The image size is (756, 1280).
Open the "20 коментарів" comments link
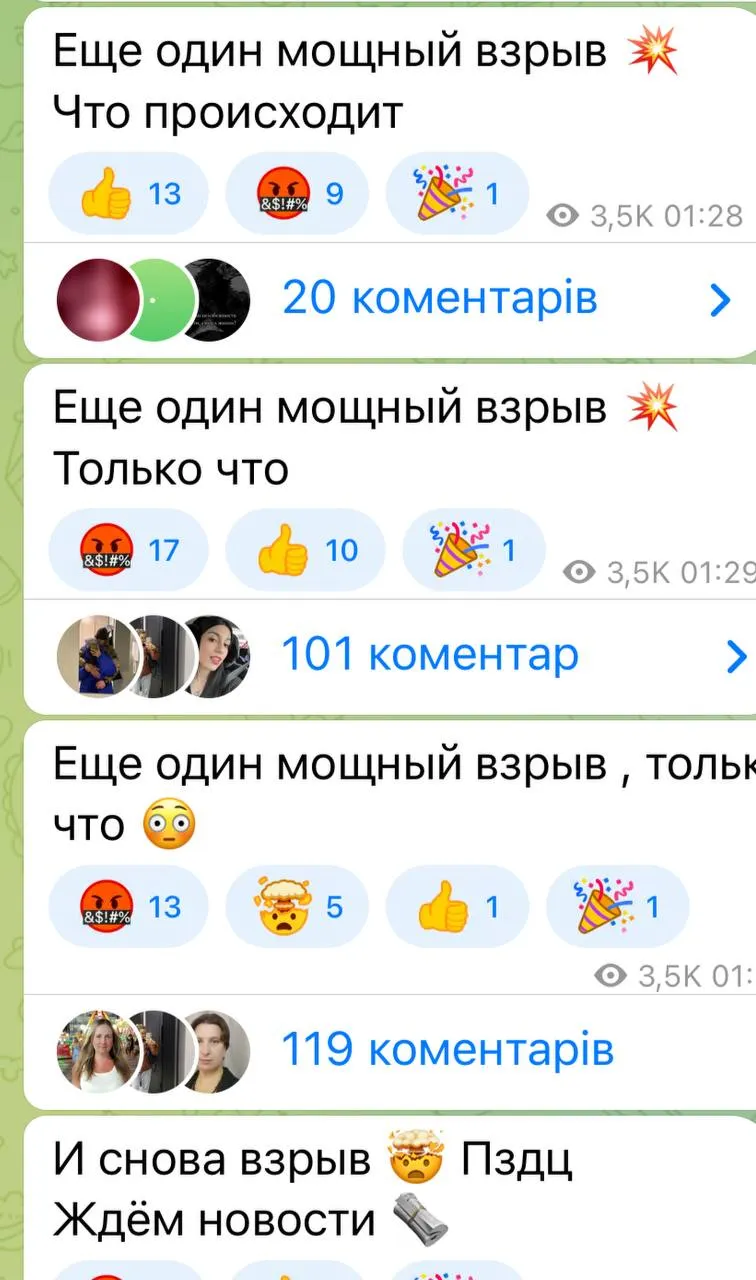point(442,298)
